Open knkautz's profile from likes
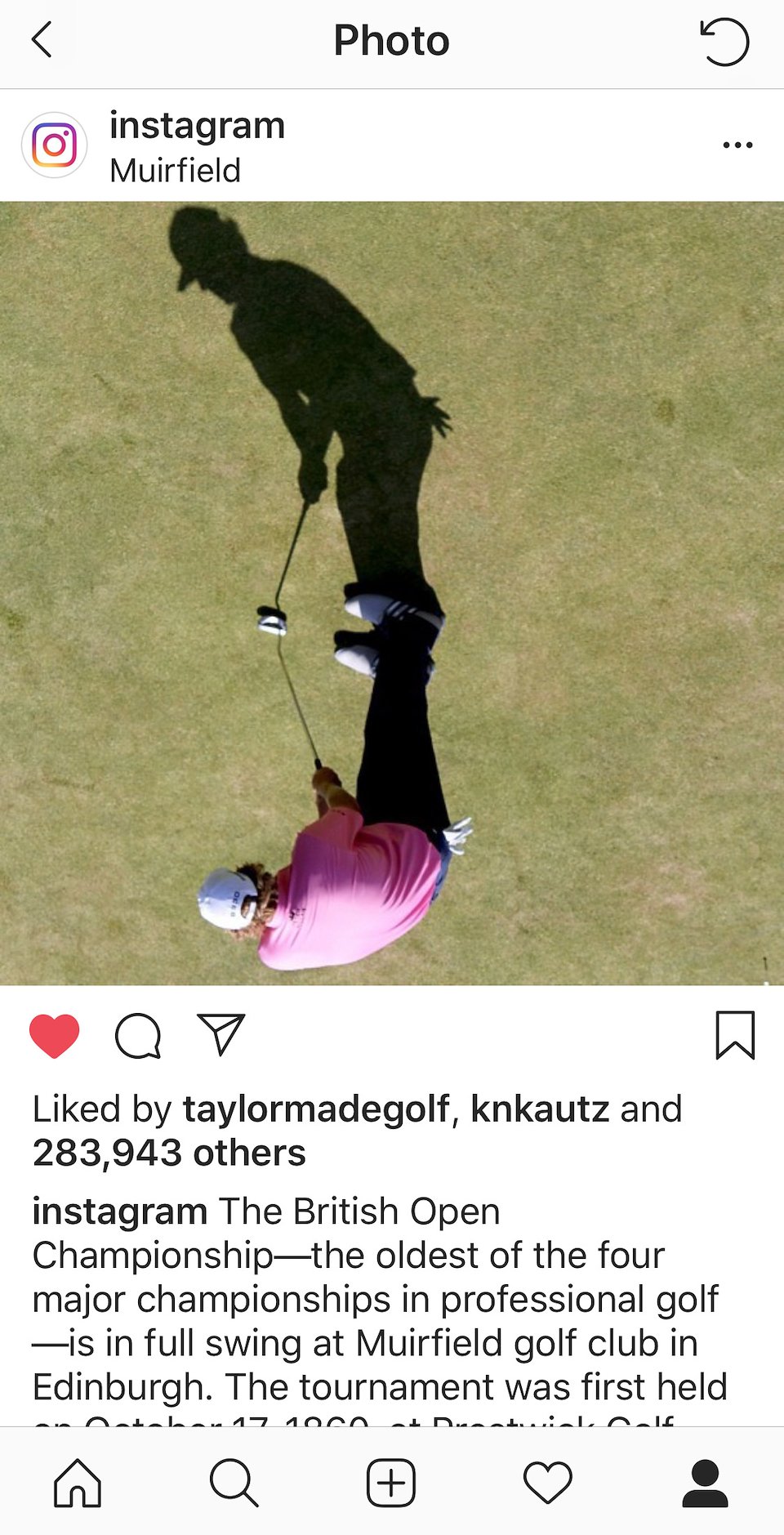Viewport: 784px width, 1535px height. pos(540,1109)
